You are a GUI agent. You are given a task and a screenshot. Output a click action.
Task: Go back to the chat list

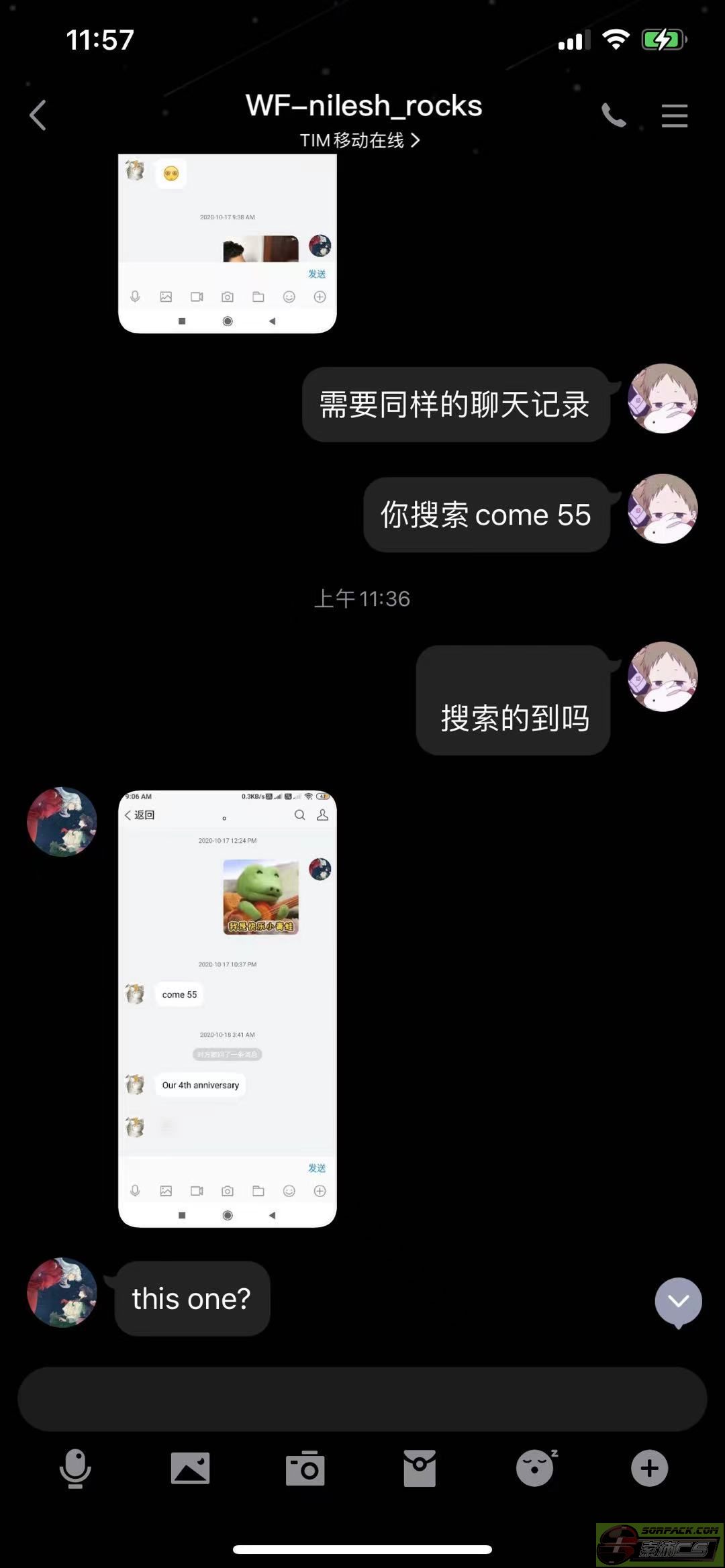click(38, 115)
